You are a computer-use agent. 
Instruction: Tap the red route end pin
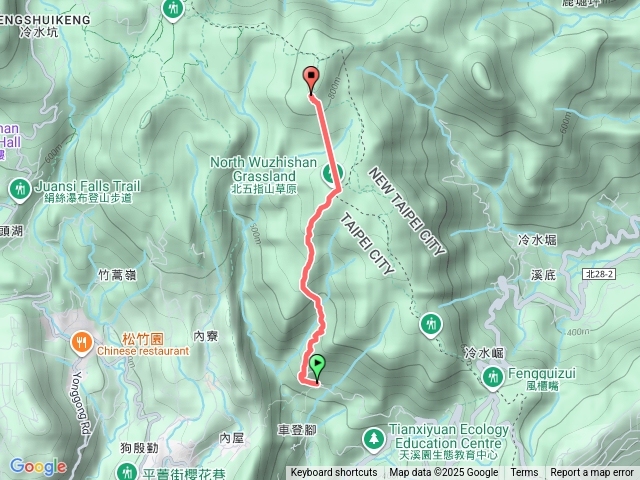tap(310, 79)
